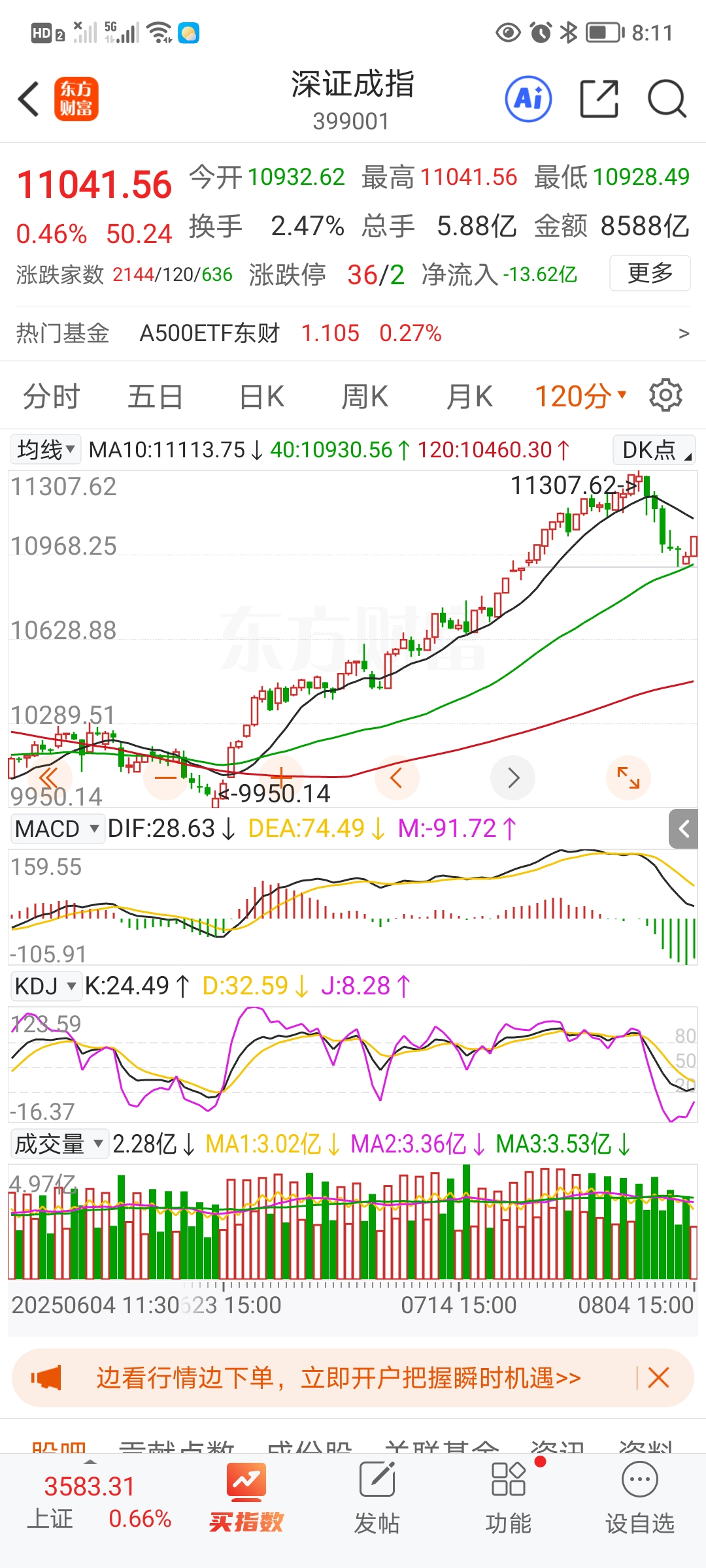Open the Ai assistant icon
706x1568 pixels.
528,99
